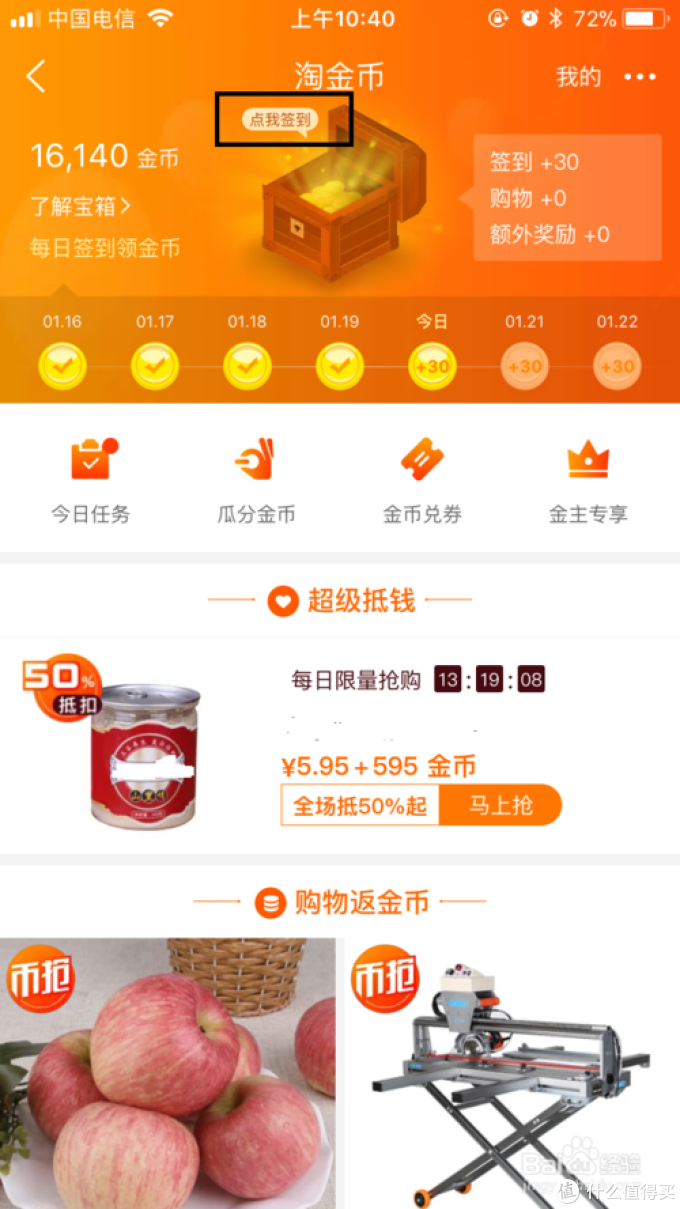Open 我的 in the top bar
This screenshot has height=1209, width=680.
[x=578, y=77]
